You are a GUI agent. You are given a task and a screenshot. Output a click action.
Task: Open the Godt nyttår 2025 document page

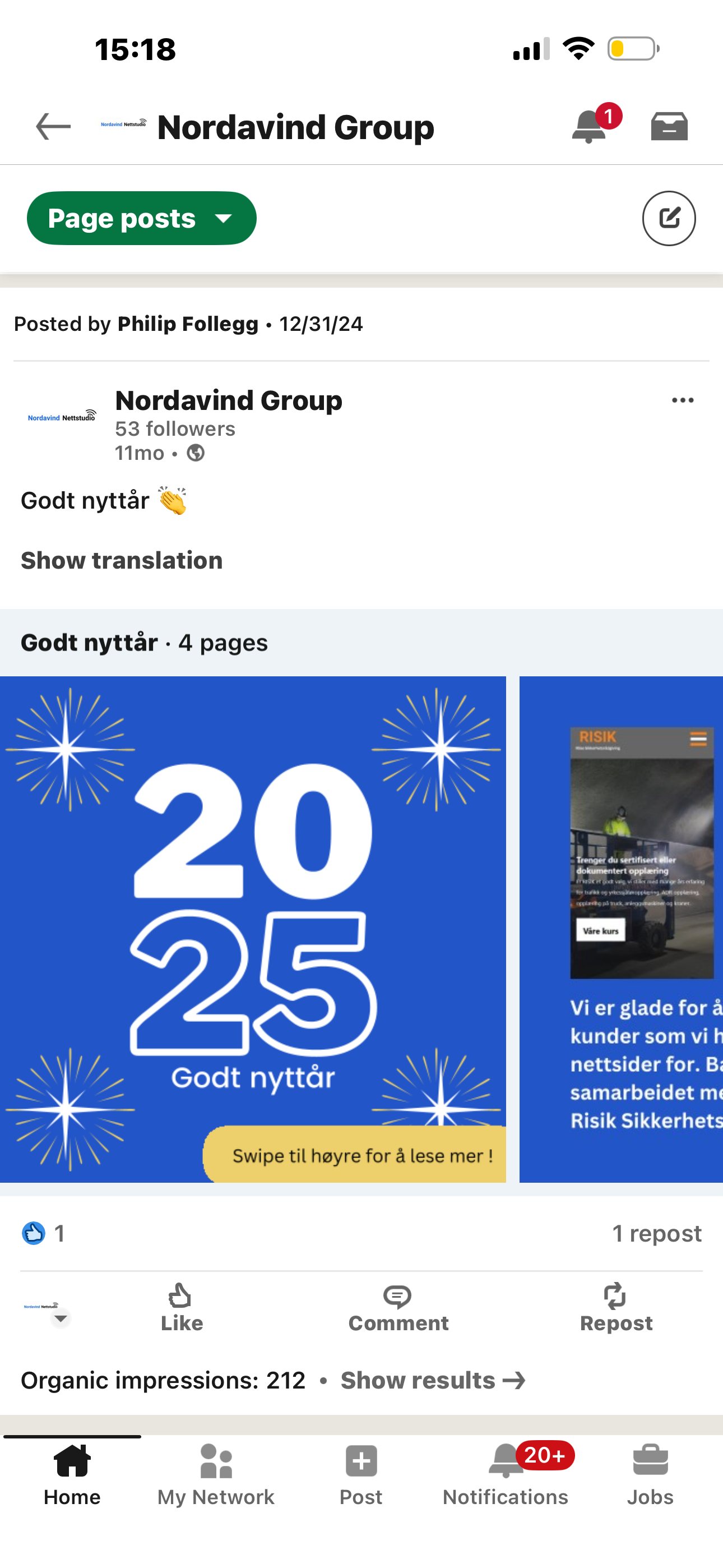point(253,929)
